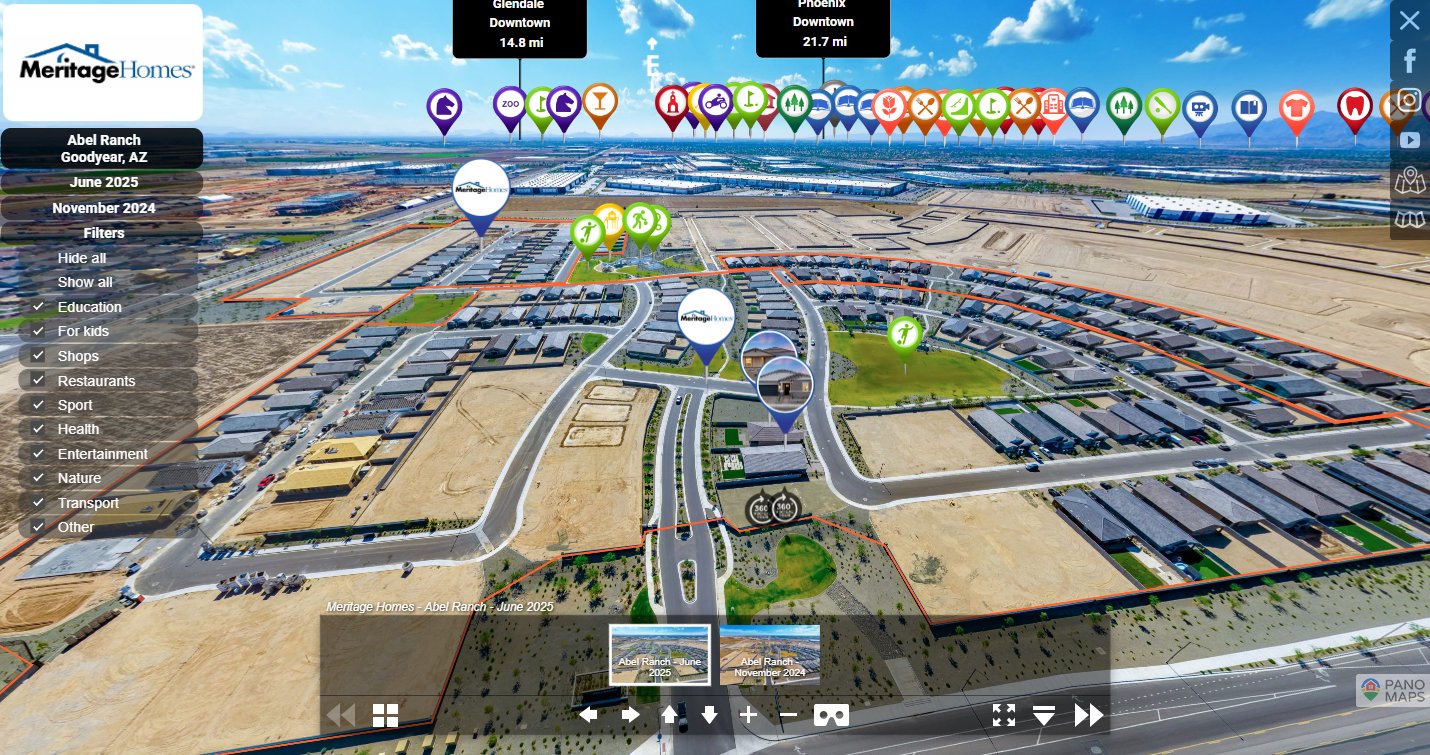Zoom out with the minus button
The image size is (1430, 755).
click(788, 714)
